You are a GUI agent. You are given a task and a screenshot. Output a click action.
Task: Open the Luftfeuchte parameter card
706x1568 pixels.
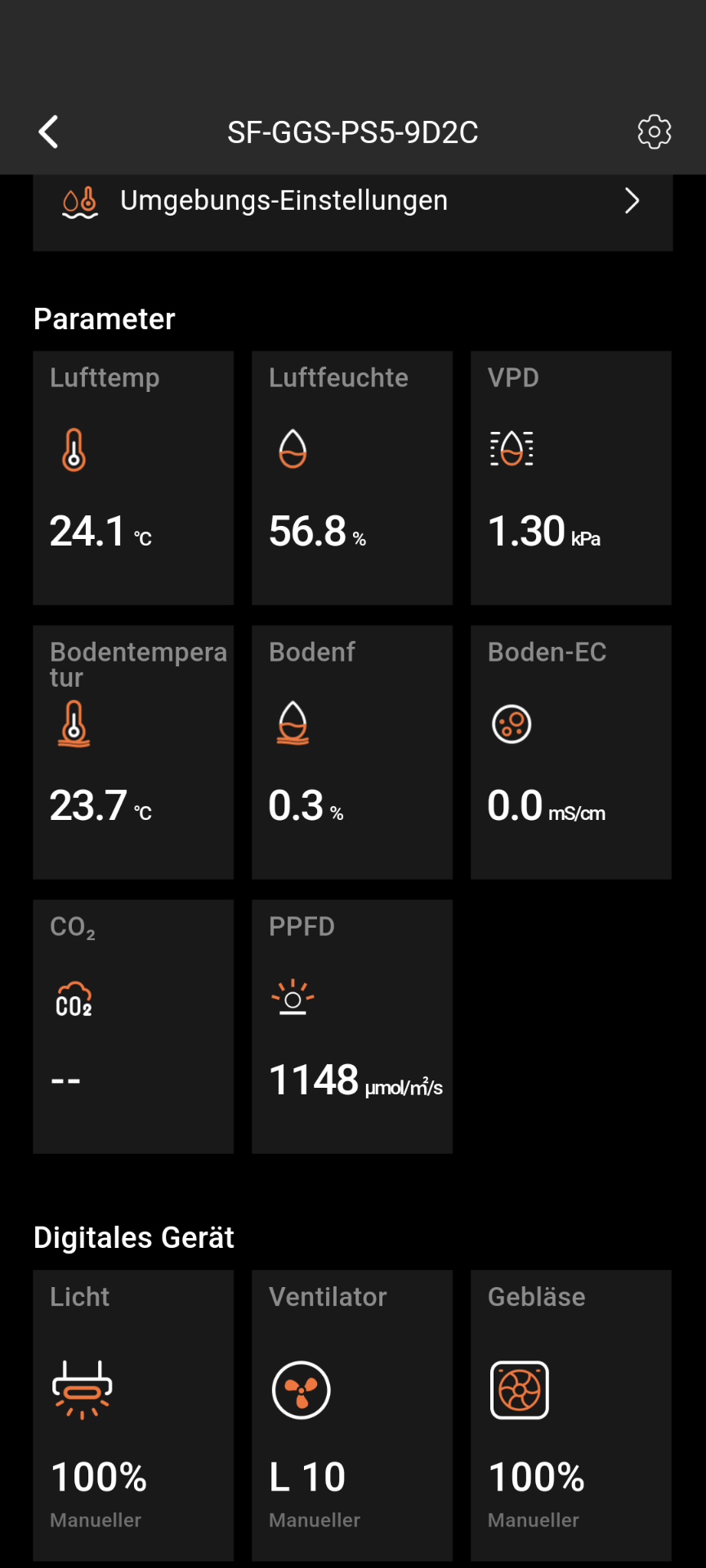[x=352, y=478]
